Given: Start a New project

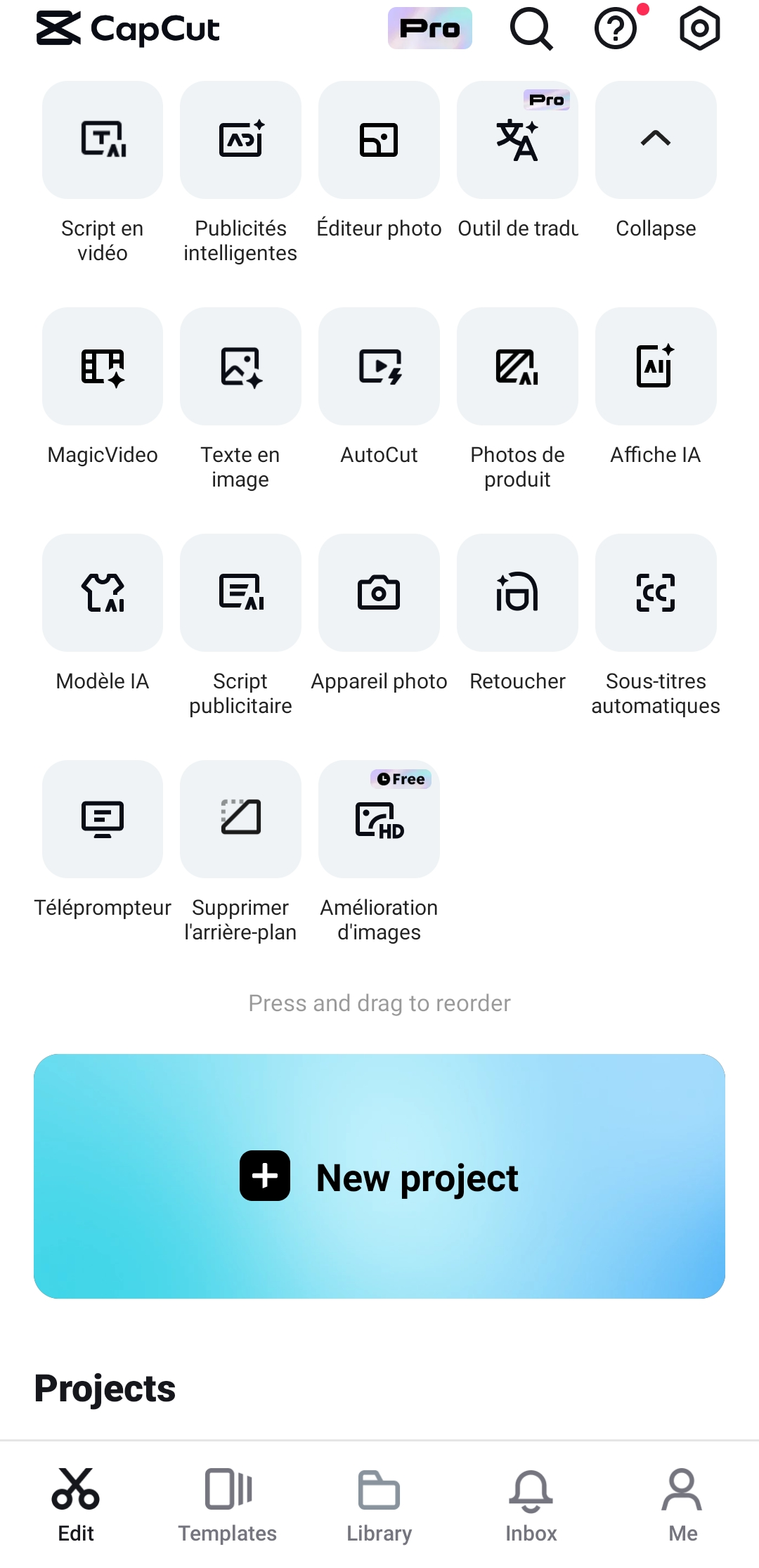Looking at the screenshot, I should [379, 1177].
